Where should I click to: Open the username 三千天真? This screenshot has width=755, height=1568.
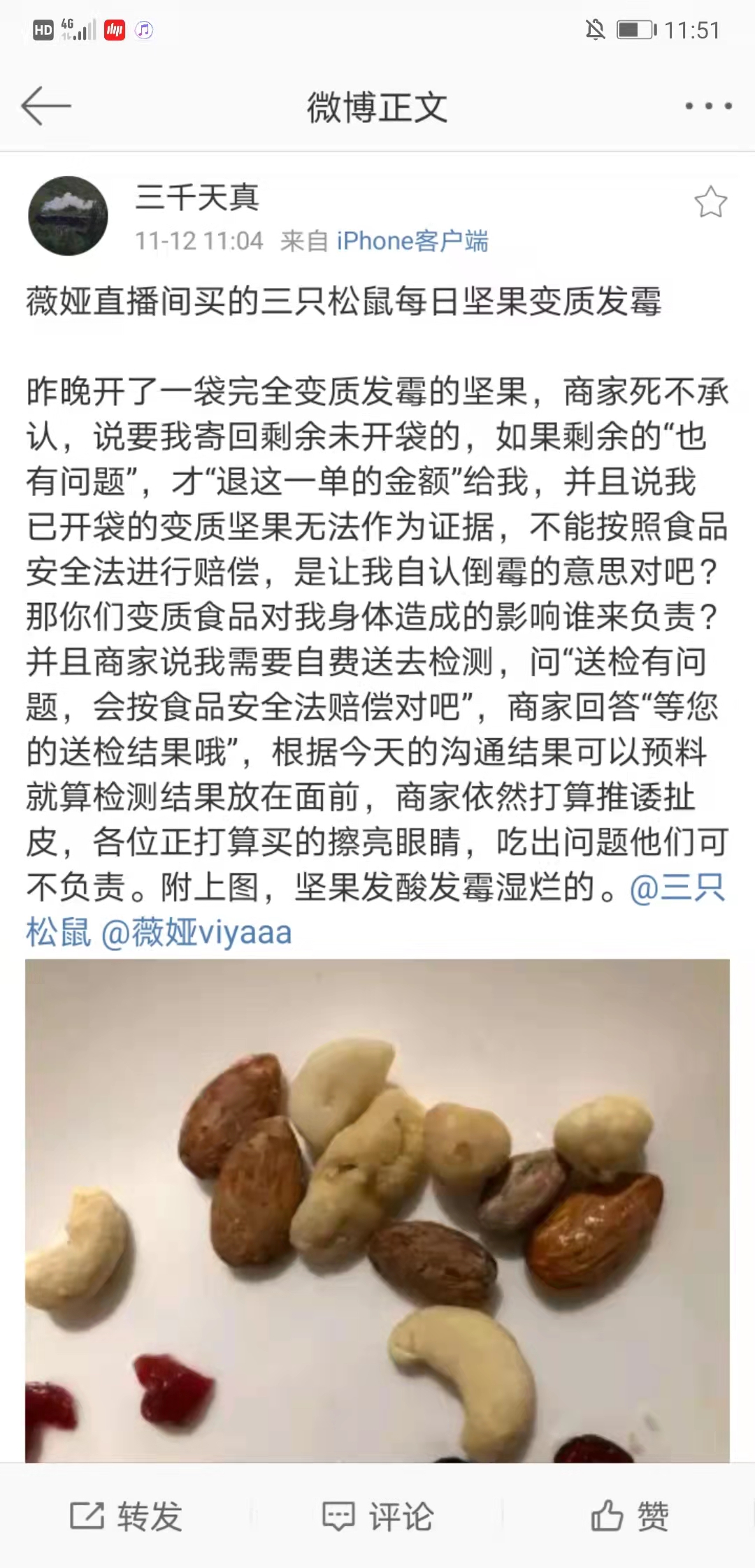197,197
